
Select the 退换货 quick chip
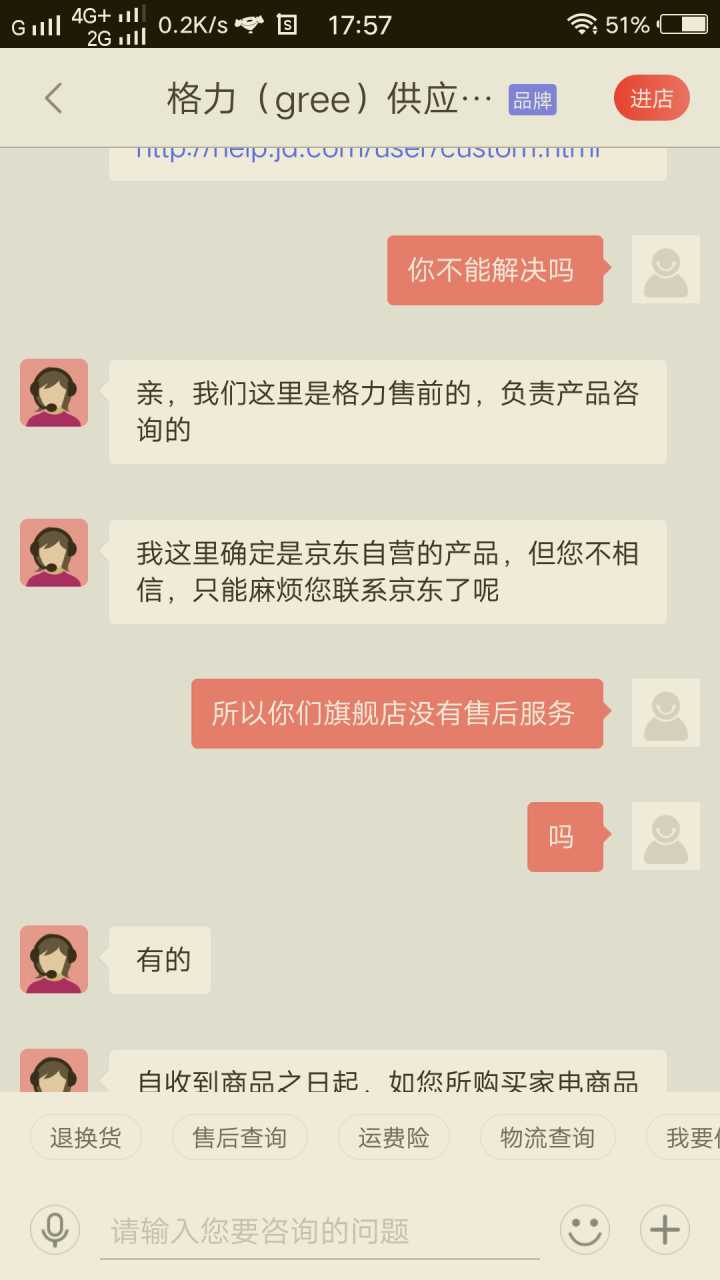[x=86, y=1137]
